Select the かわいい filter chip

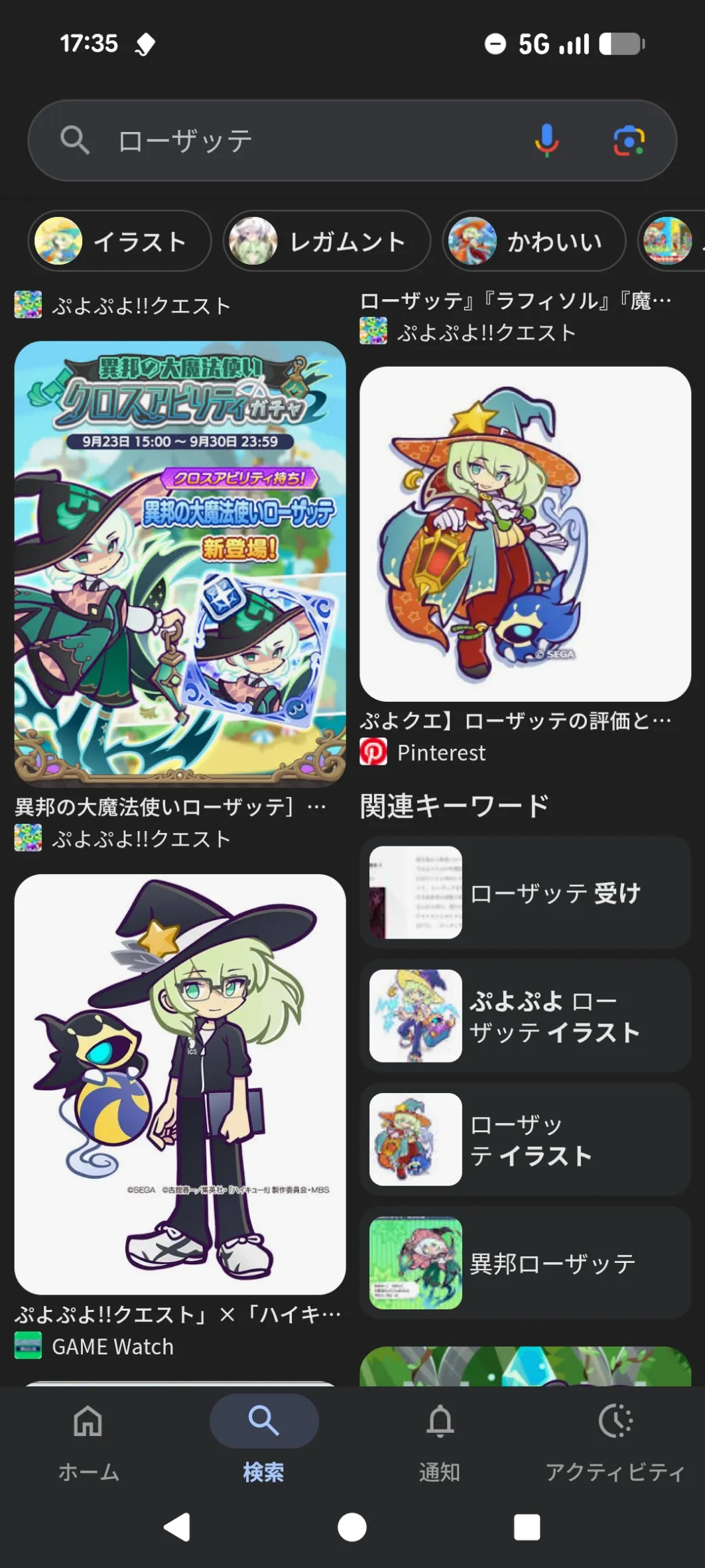coord(534,241)
